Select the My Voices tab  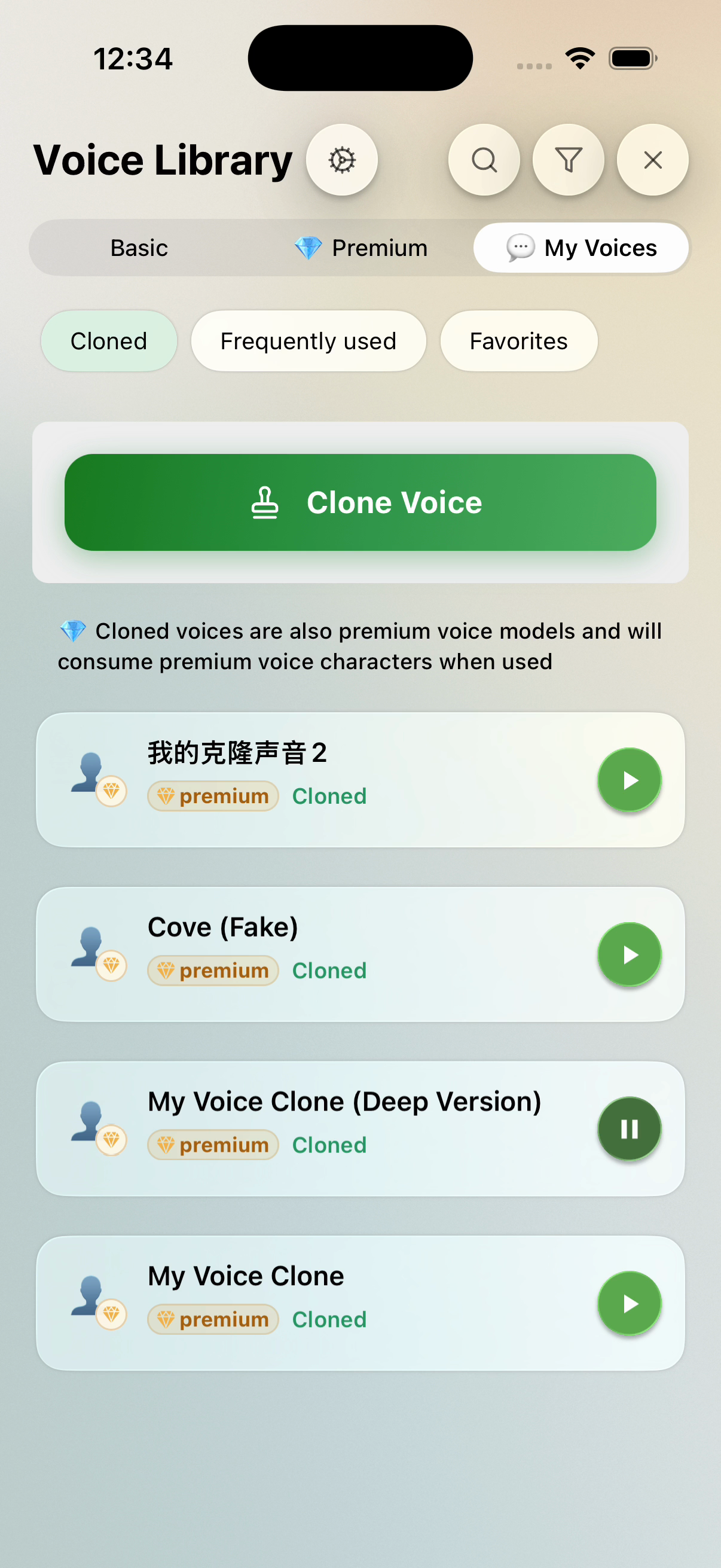pyautogui.click(x=581, y=248)
